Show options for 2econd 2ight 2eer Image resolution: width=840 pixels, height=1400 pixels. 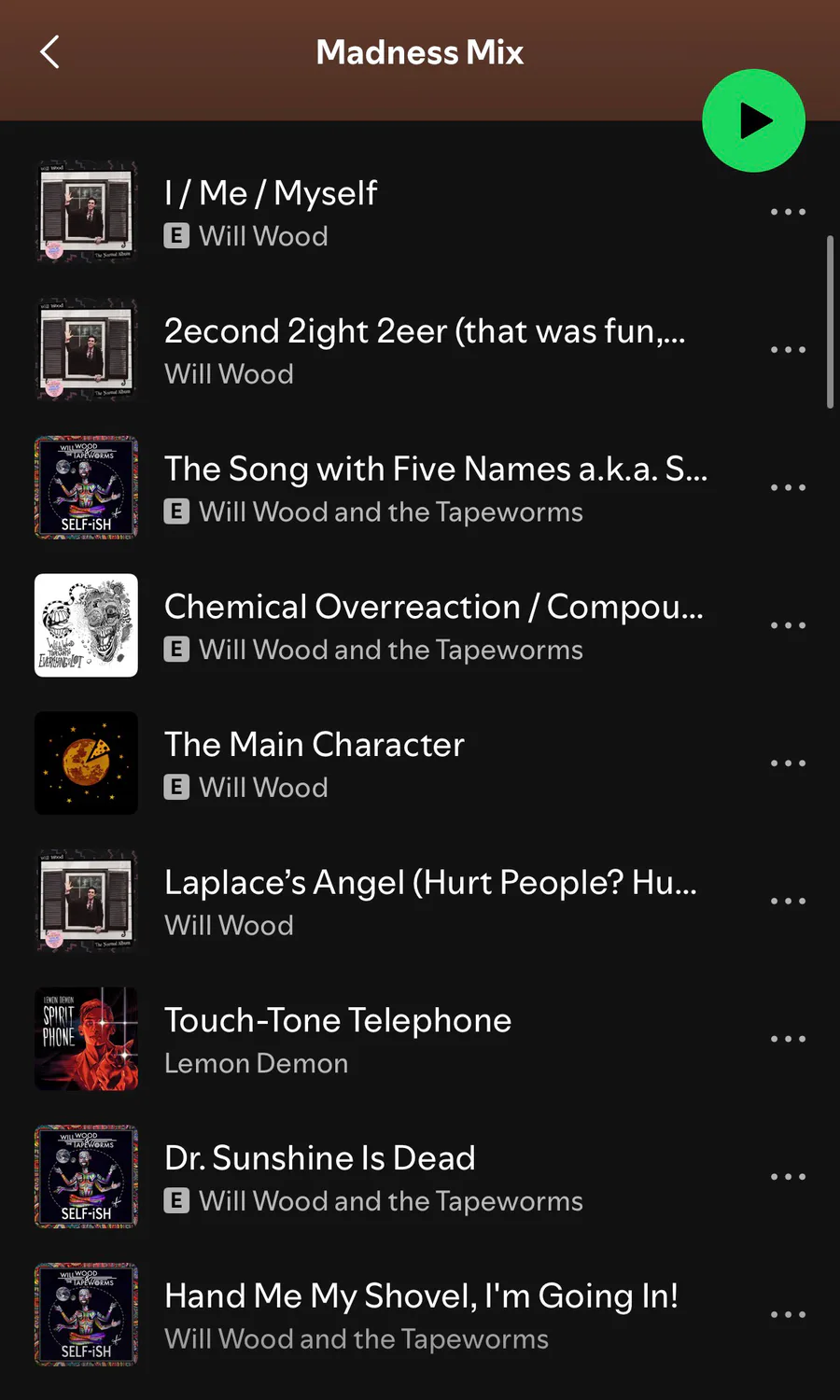pyautogui.click(x=788, y=350)
